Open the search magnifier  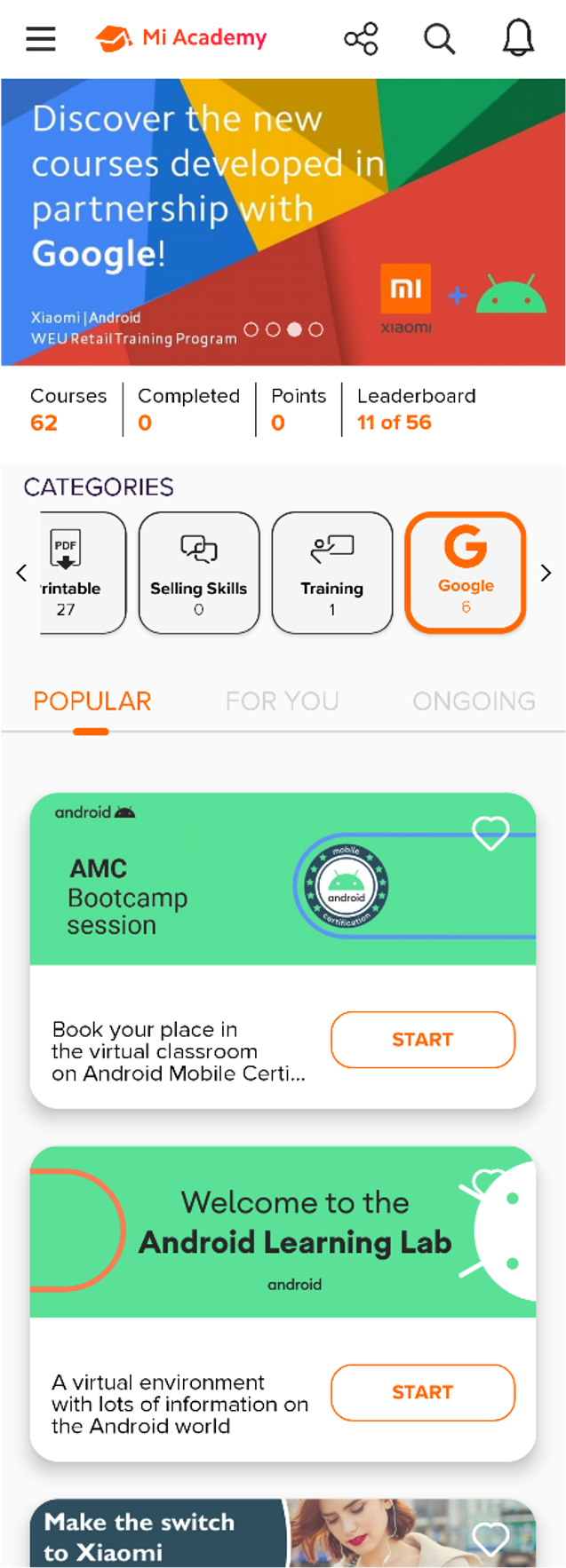pyautogui.click(x=439, y=38)
